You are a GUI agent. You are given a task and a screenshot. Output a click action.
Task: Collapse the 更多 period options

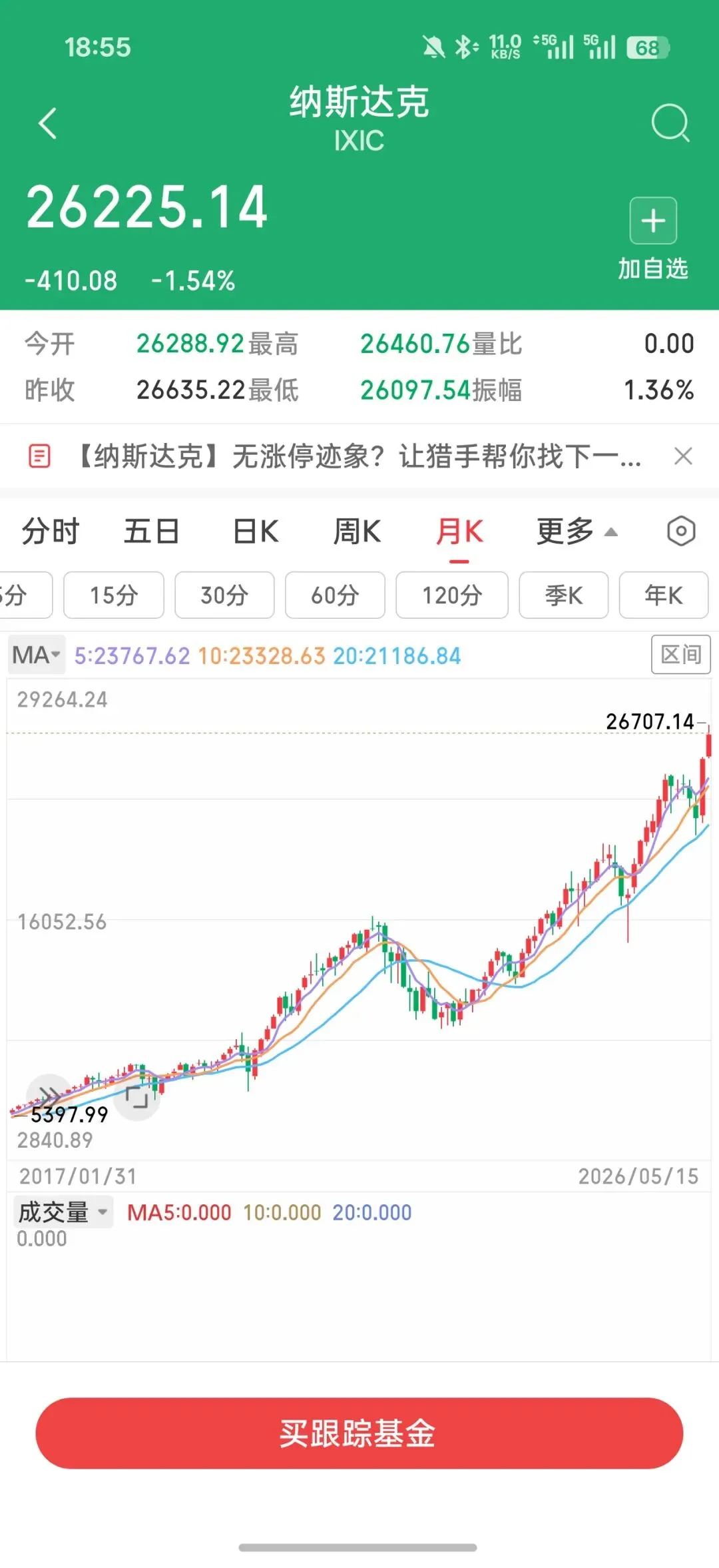[577, 532]
